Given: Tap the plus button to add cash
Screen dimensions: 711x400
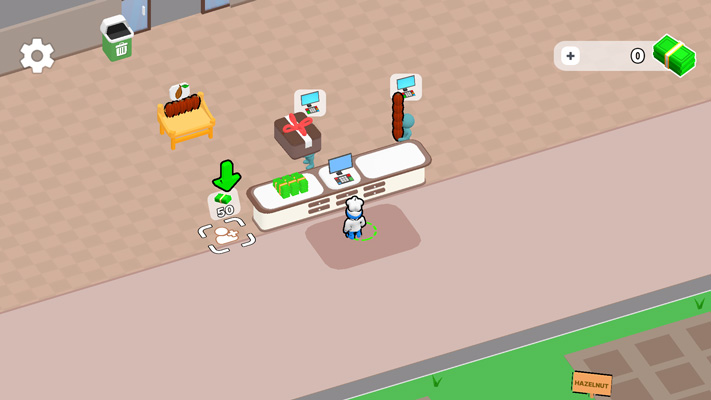Looking at the screenshot, I should point(570,56).
